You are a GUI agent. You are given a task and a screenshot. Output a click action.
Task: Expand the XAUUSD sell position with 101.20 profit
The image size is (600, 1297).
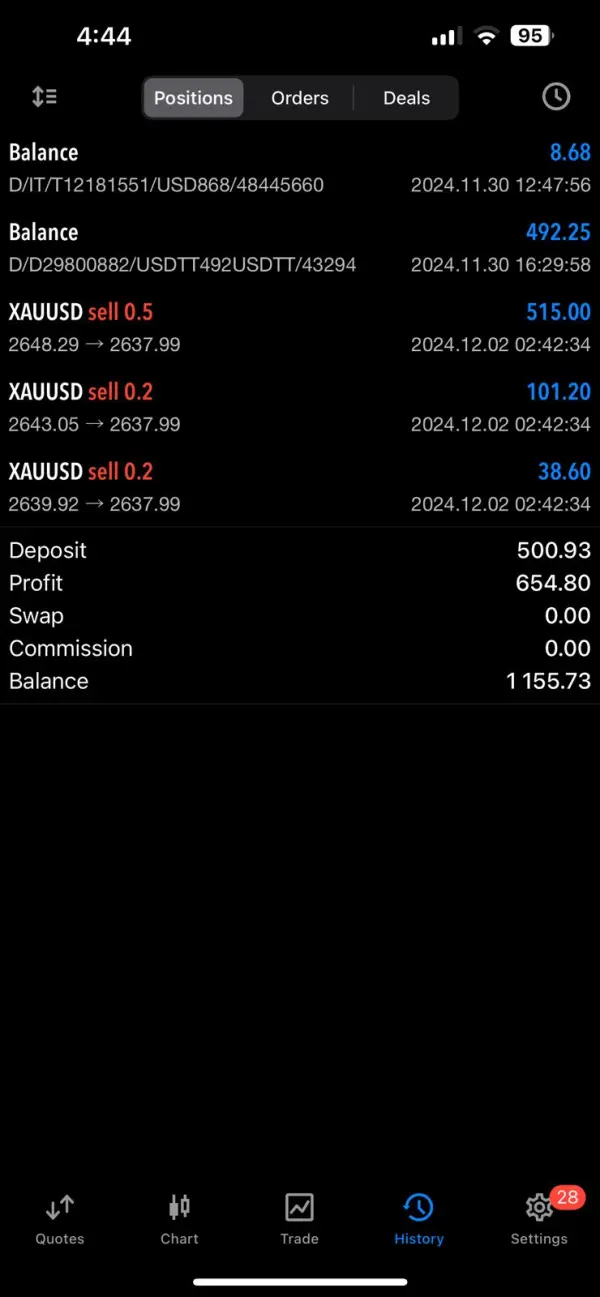coord(300,408)
